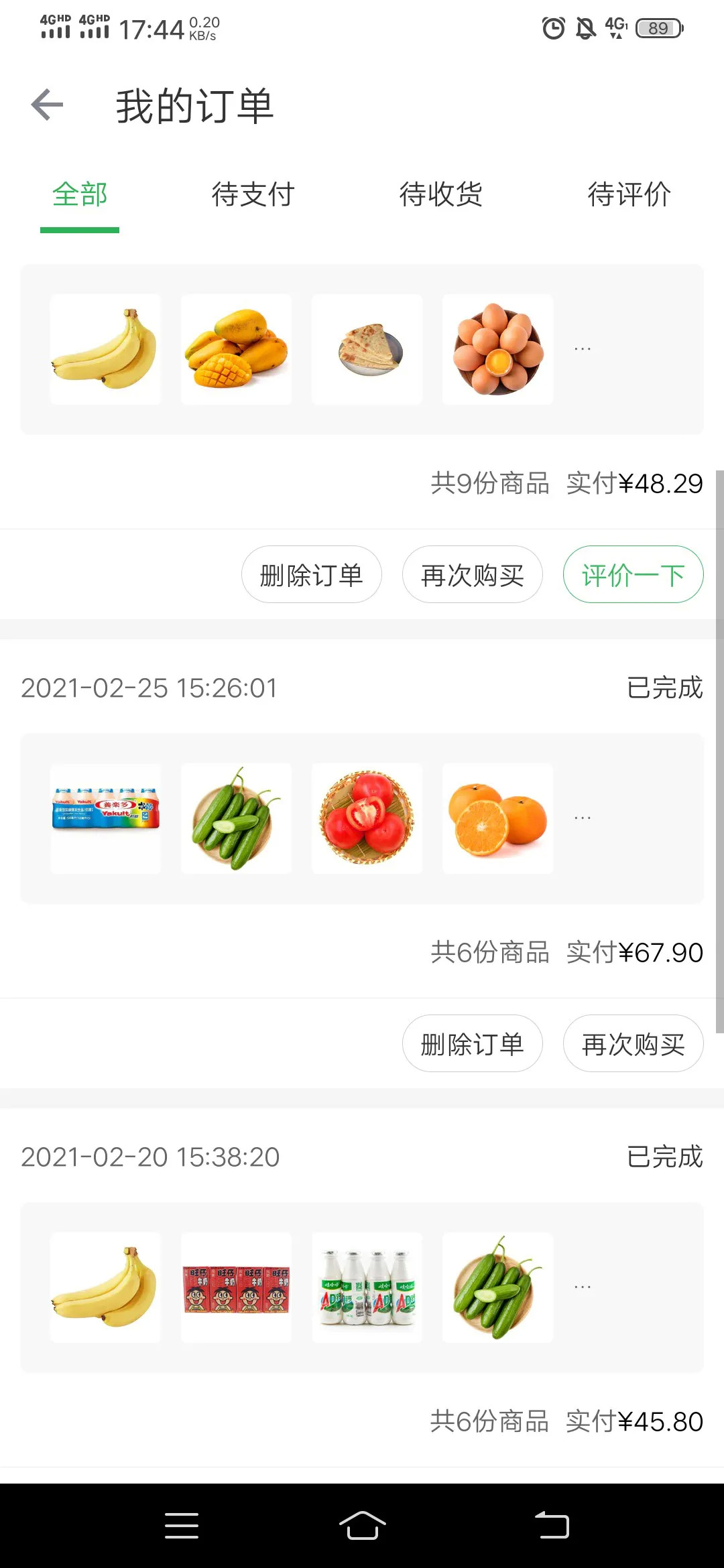The image size is (724, 1568).
Task: Delete the ¥67.90 order with 删除订单
Action: coord(473,1044)
